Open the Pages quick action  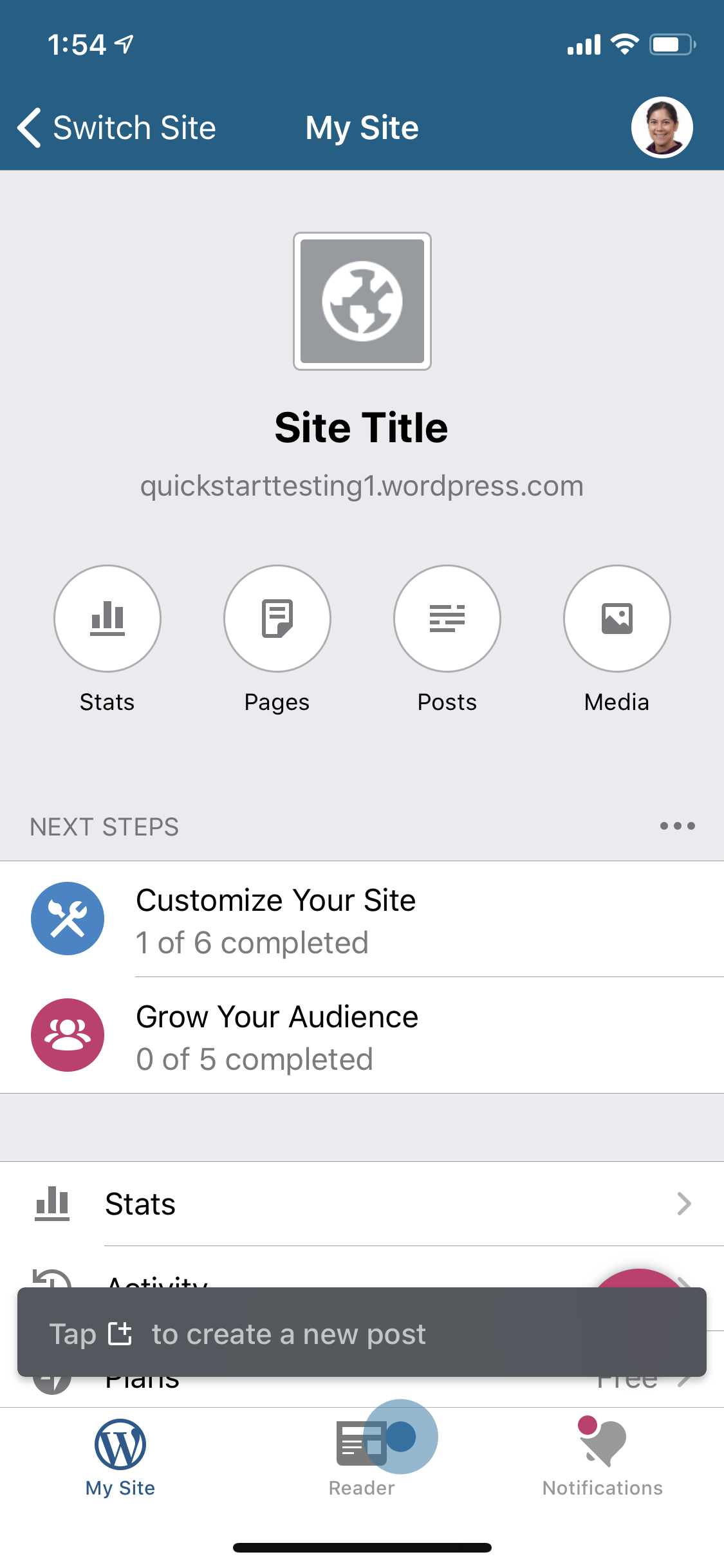pos(277,619)
